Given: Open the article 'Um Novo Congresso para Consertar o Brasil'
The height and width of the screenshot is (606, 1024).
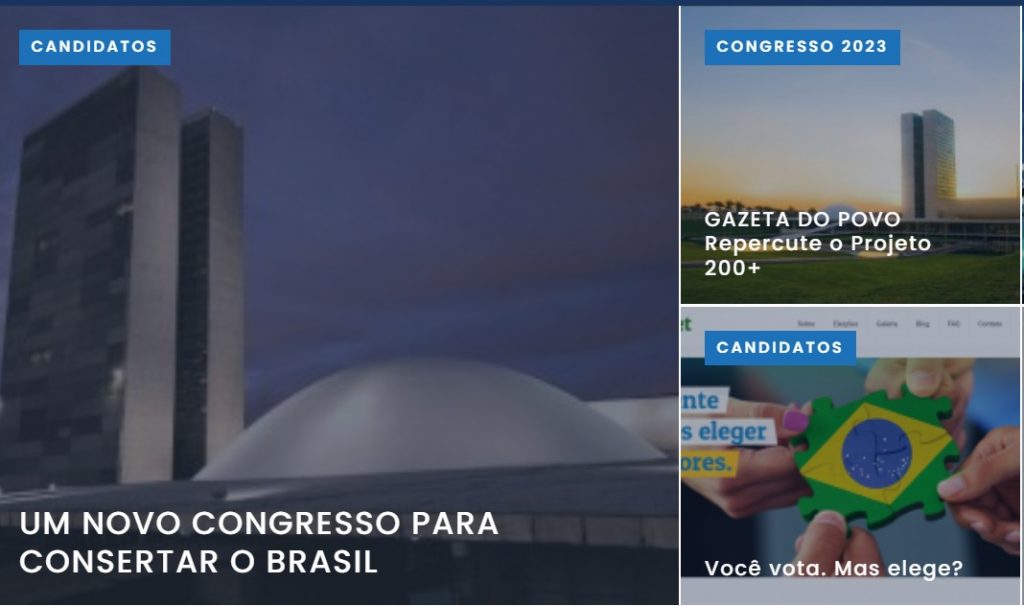Looking at the screenshot, I should tap(258, 542).
